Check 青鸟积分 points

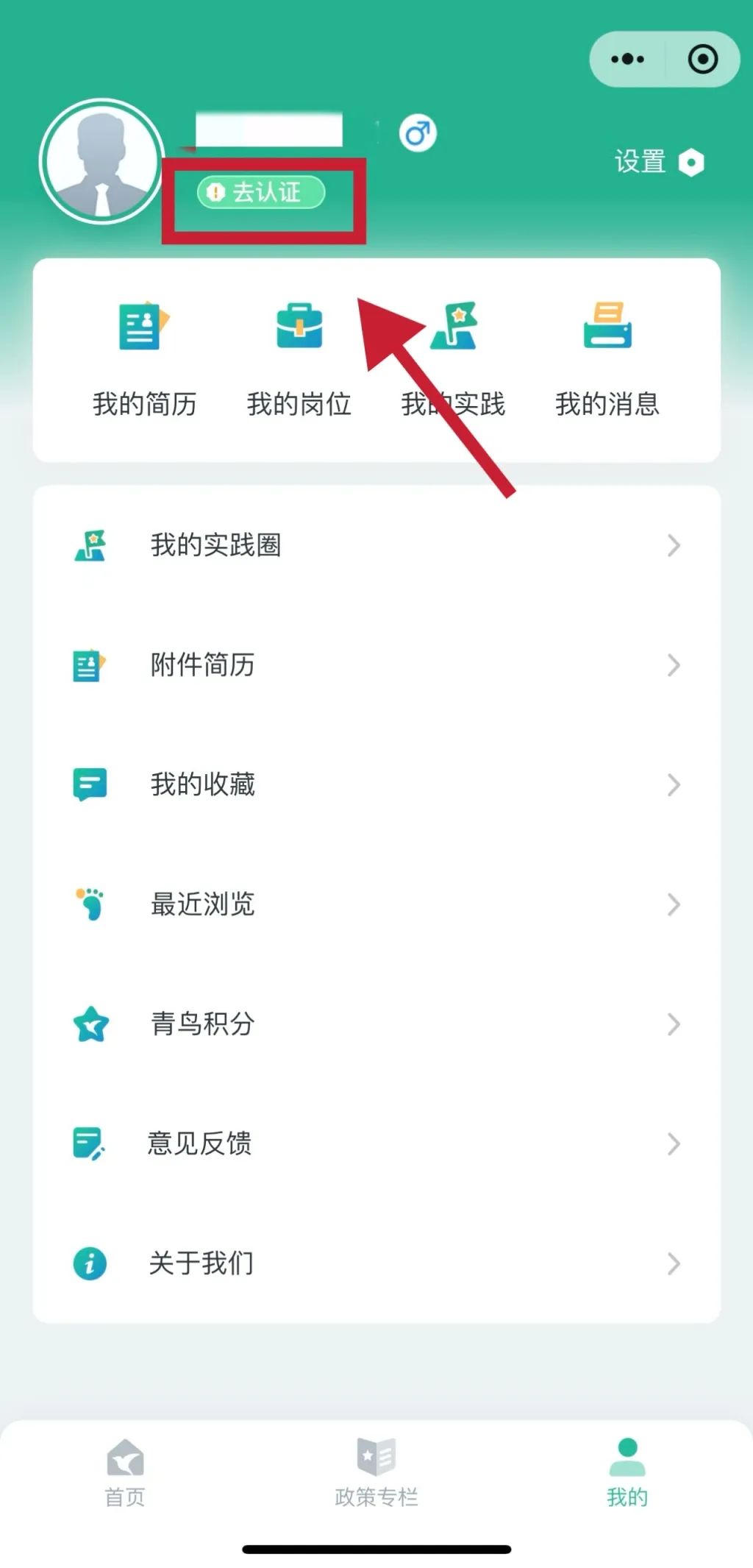point(376,1024)
